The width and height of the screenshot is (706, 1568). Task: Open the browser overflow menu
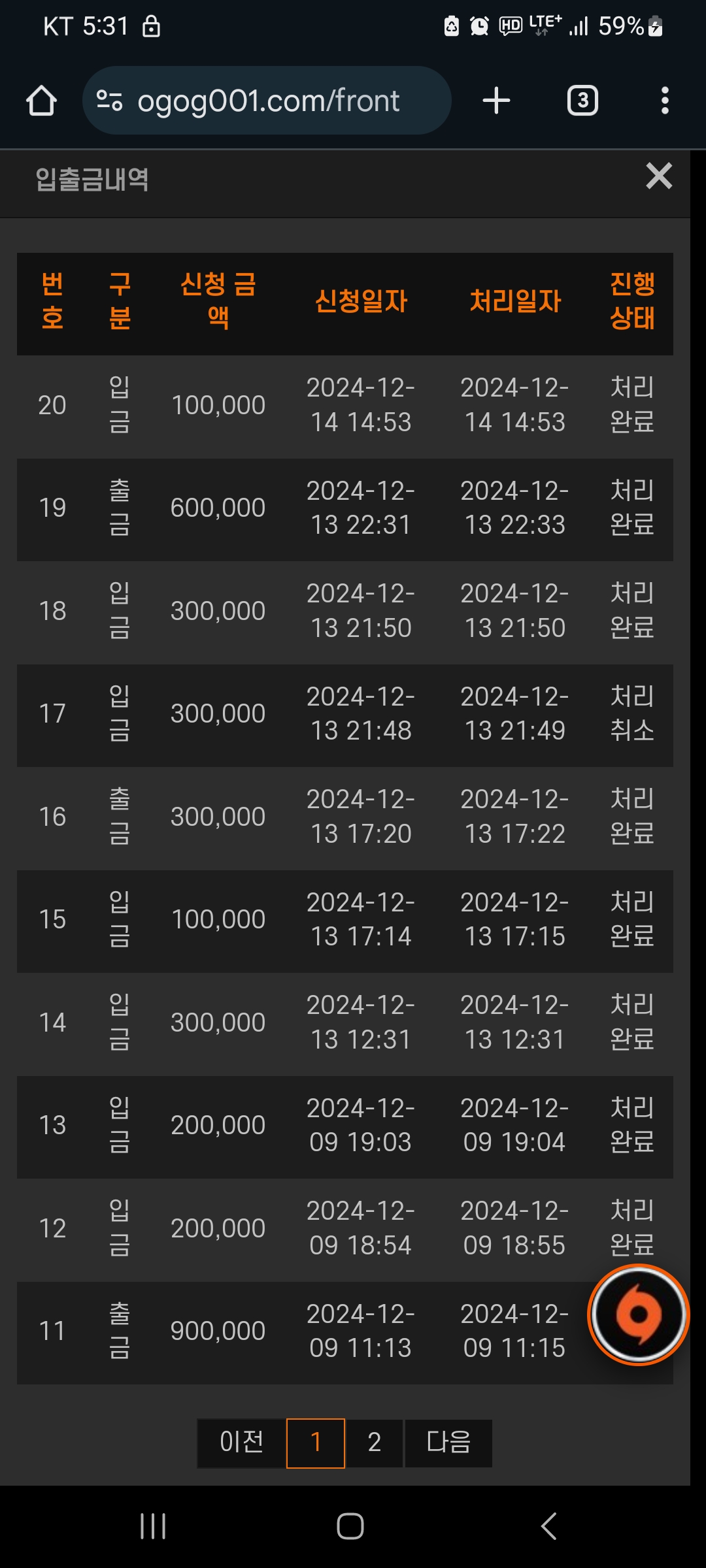[665, 101]
